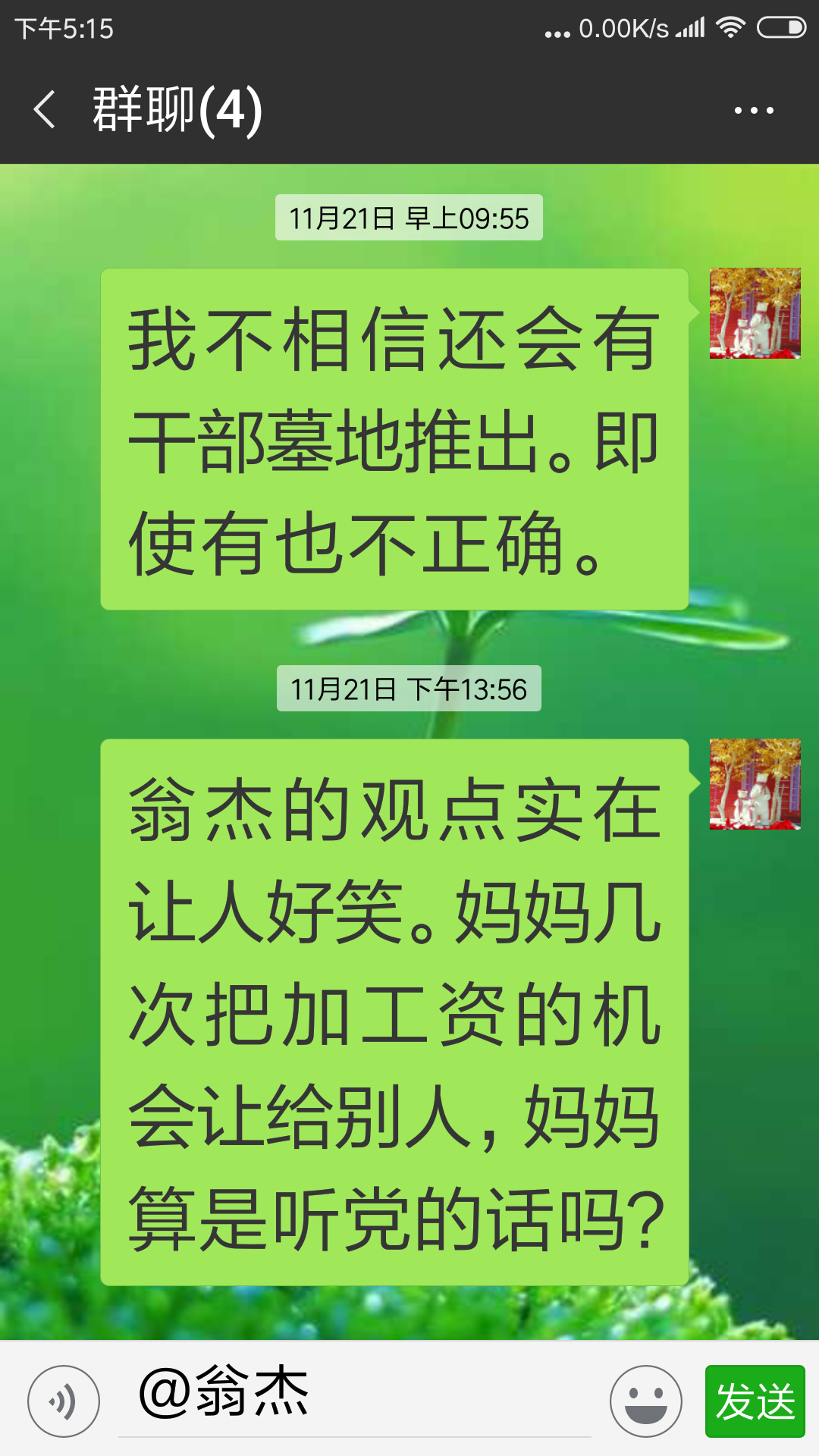Go back from the group chat

45,110
